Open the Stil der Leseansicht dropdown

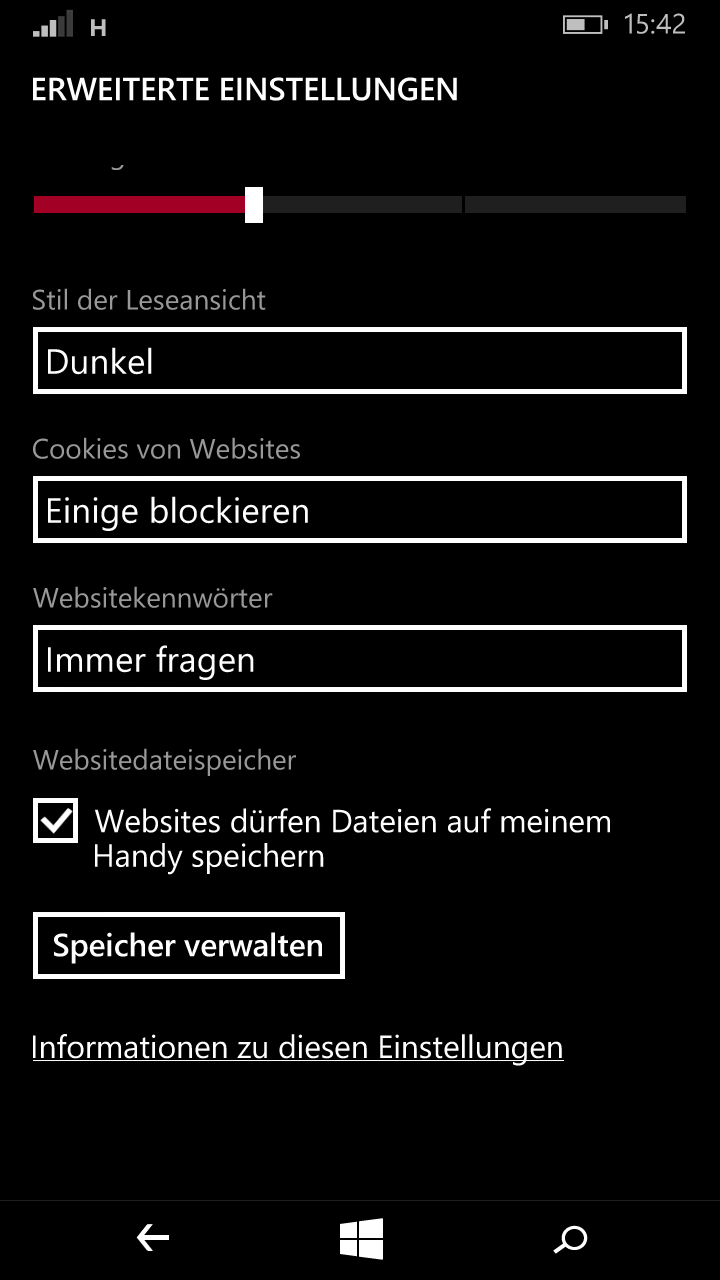coord(360,360)
